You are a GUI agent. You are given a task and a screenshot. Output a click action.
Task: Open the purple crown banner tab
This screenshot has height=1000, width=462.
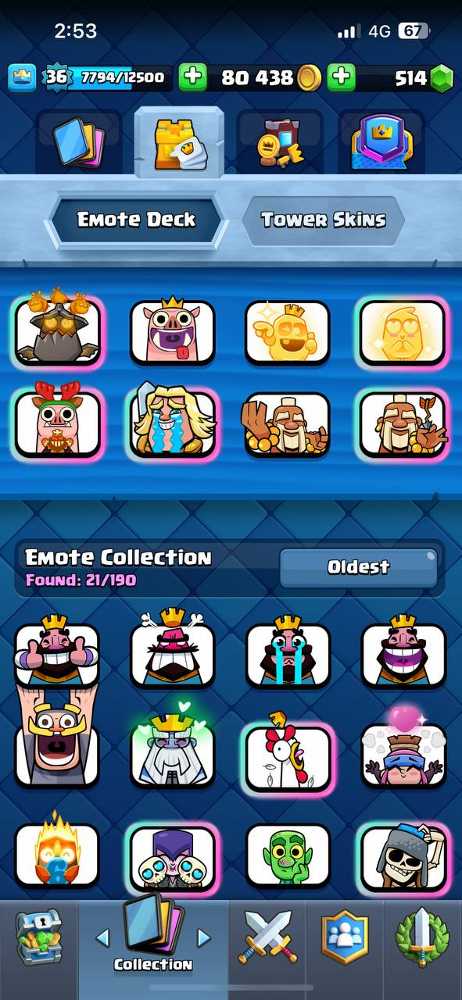point(380,142)
